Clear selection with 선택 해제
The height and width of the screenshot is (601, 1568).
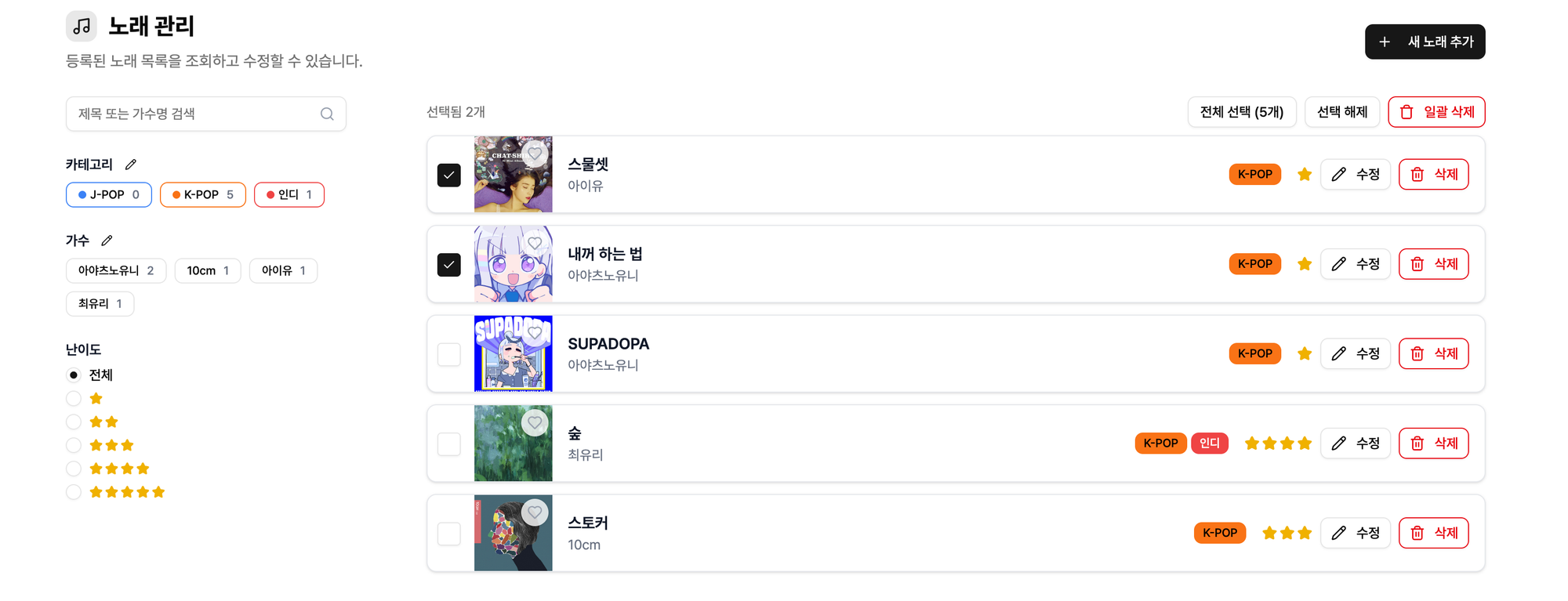1341,112
